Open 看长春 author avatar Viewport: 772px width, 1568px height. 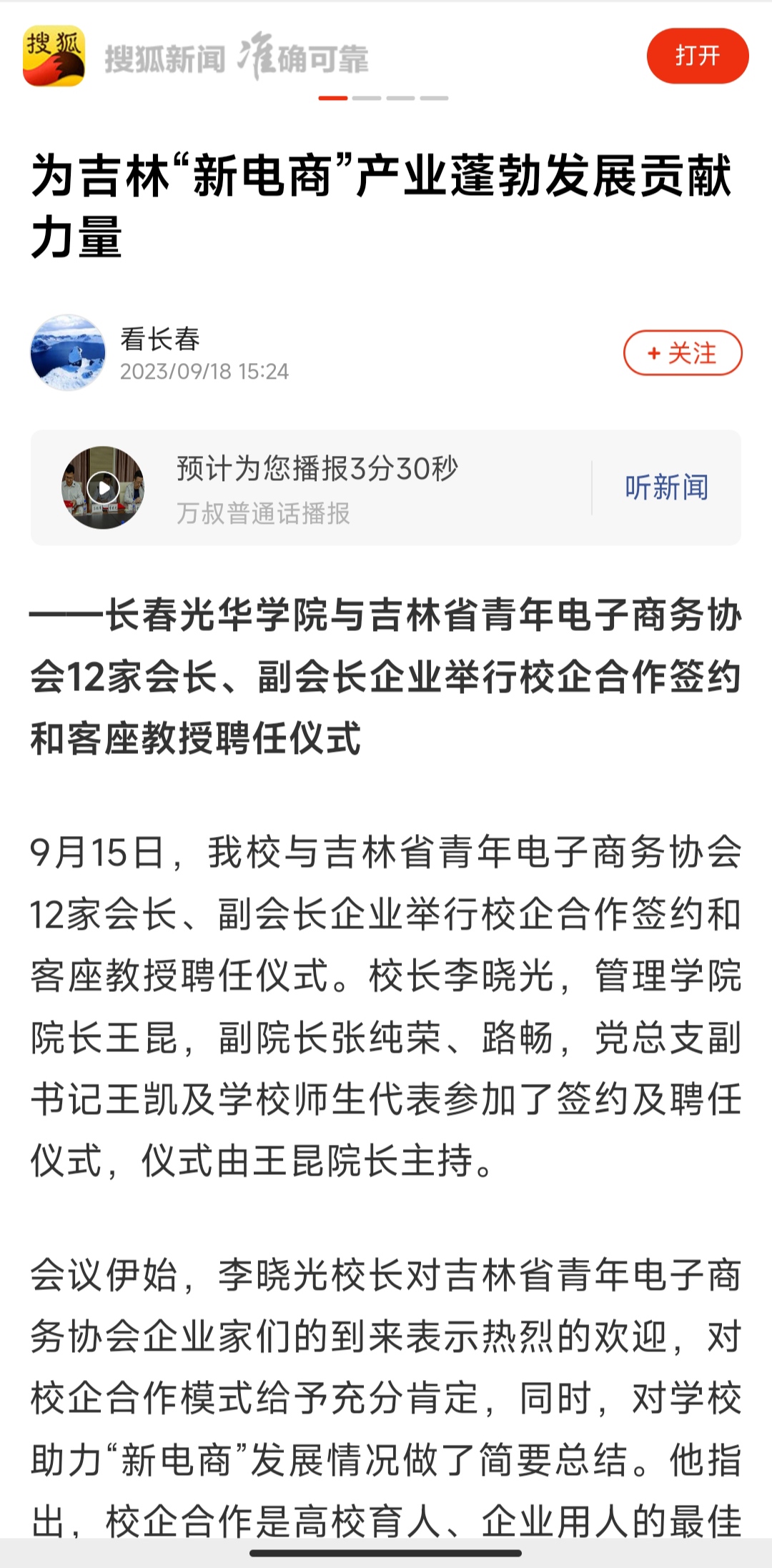click(68, 353)
